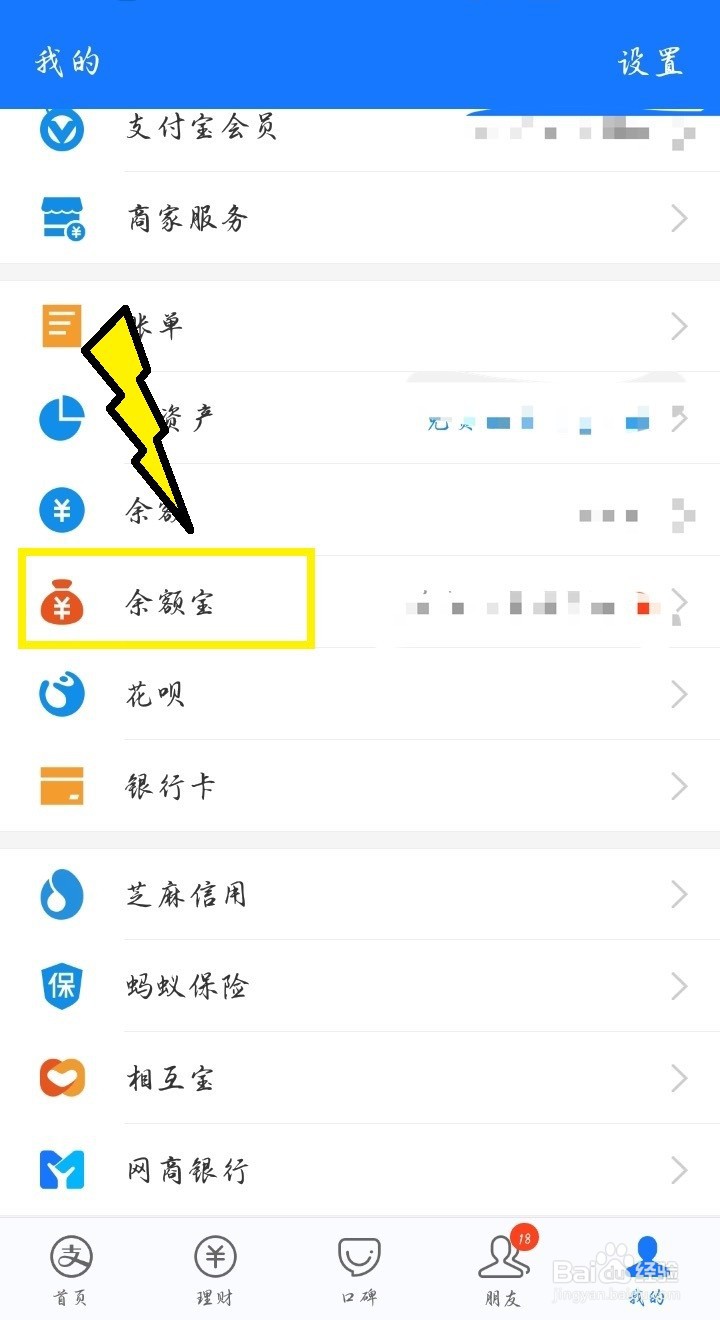The width and height of the screenshot is (720, 1320).
Task: Open the balance yuan symbol icon
Action: coord(62,510)
